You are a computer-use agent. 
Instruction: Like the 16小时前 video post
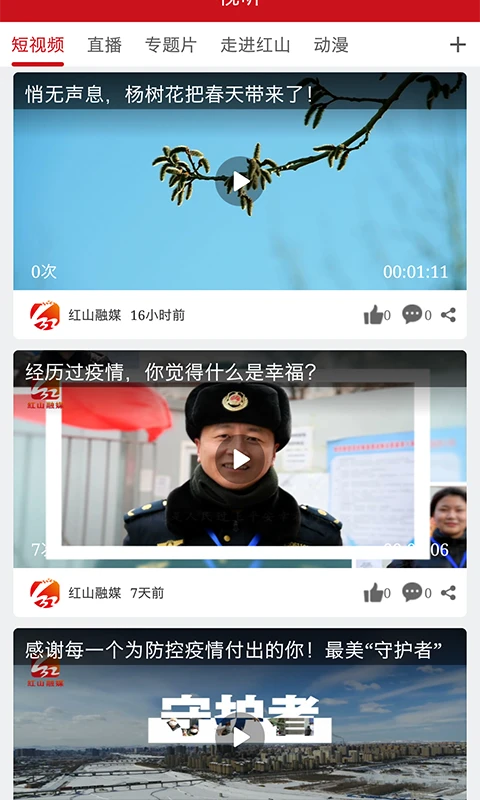click(377, 315)
